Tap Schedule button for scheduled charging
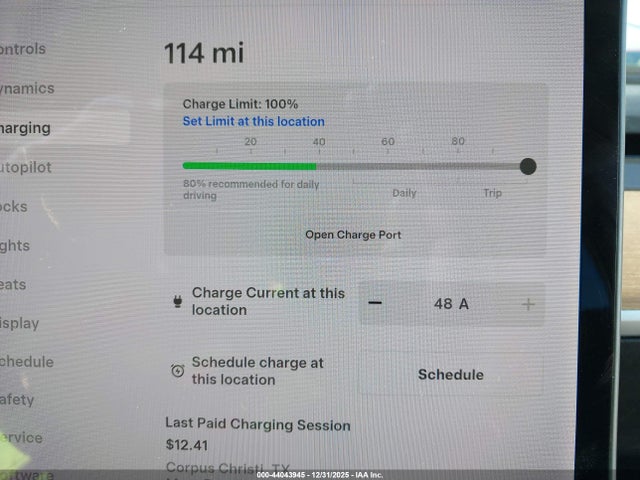The width and height of the screenshot is (640, 480). [450, 375]
